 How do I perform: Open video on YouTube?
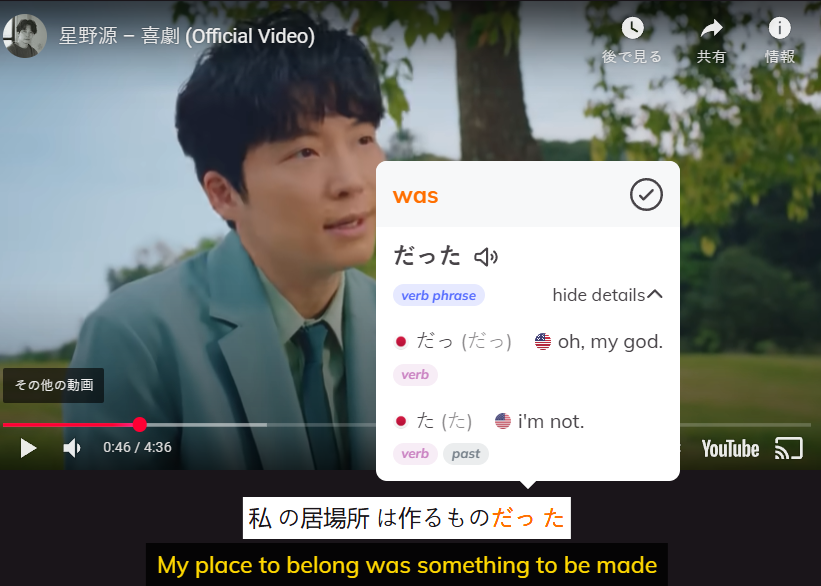pyautogui.click(x=730, y=448)
